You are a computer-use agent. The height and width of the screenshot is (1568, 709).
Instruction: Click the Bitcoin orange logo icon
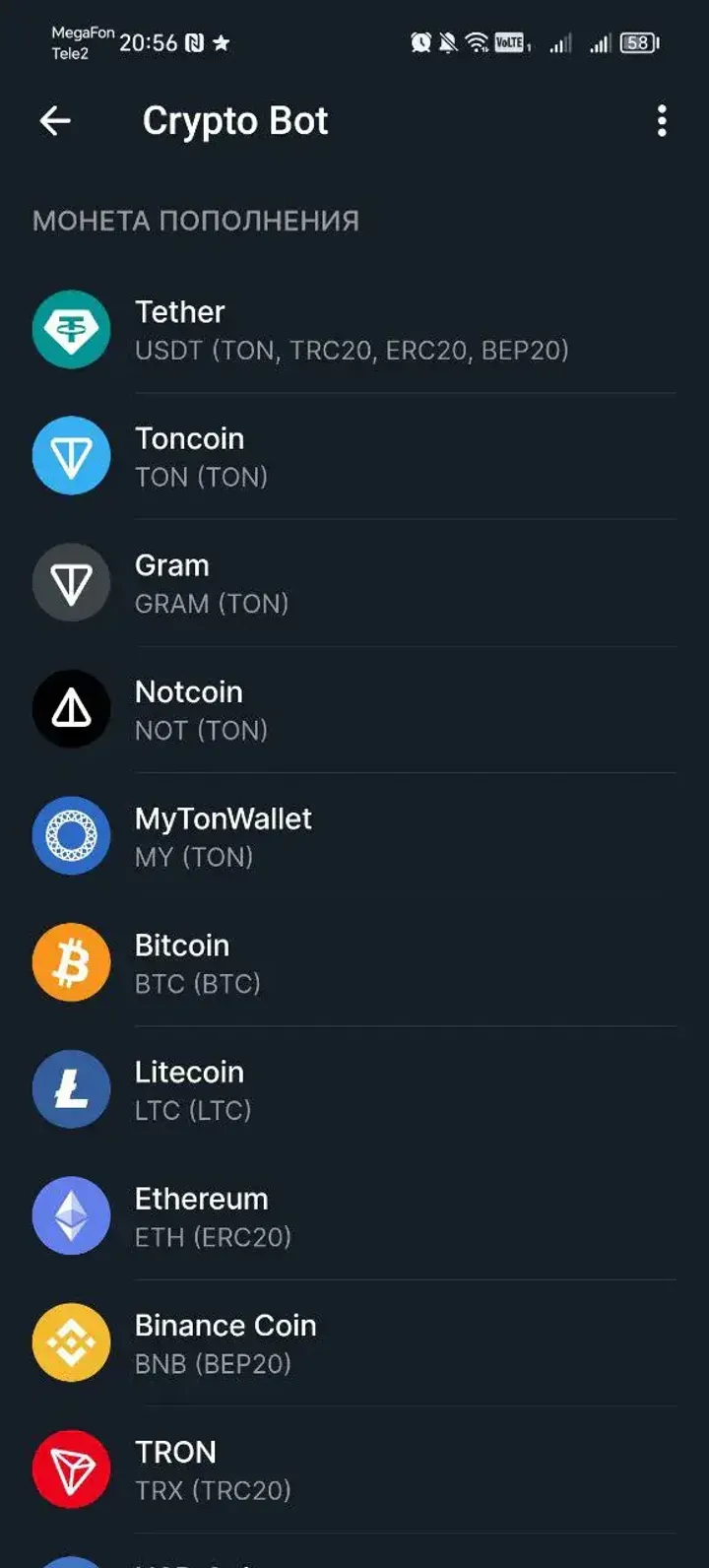pyautogui.click(x=71, y=962)
